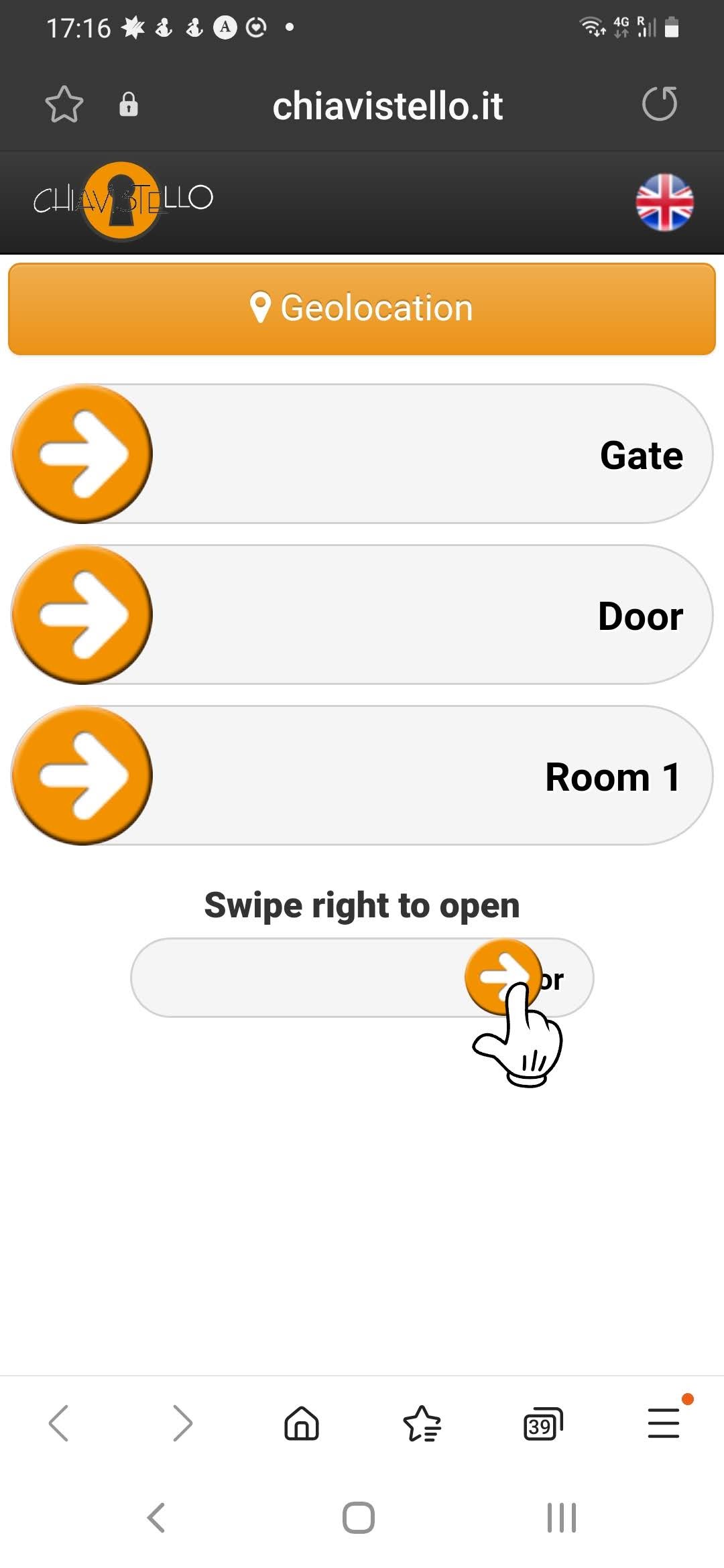Tap the Gate arrow slider handle
The height and width of the screenshot is (1568, 724).
82,454
